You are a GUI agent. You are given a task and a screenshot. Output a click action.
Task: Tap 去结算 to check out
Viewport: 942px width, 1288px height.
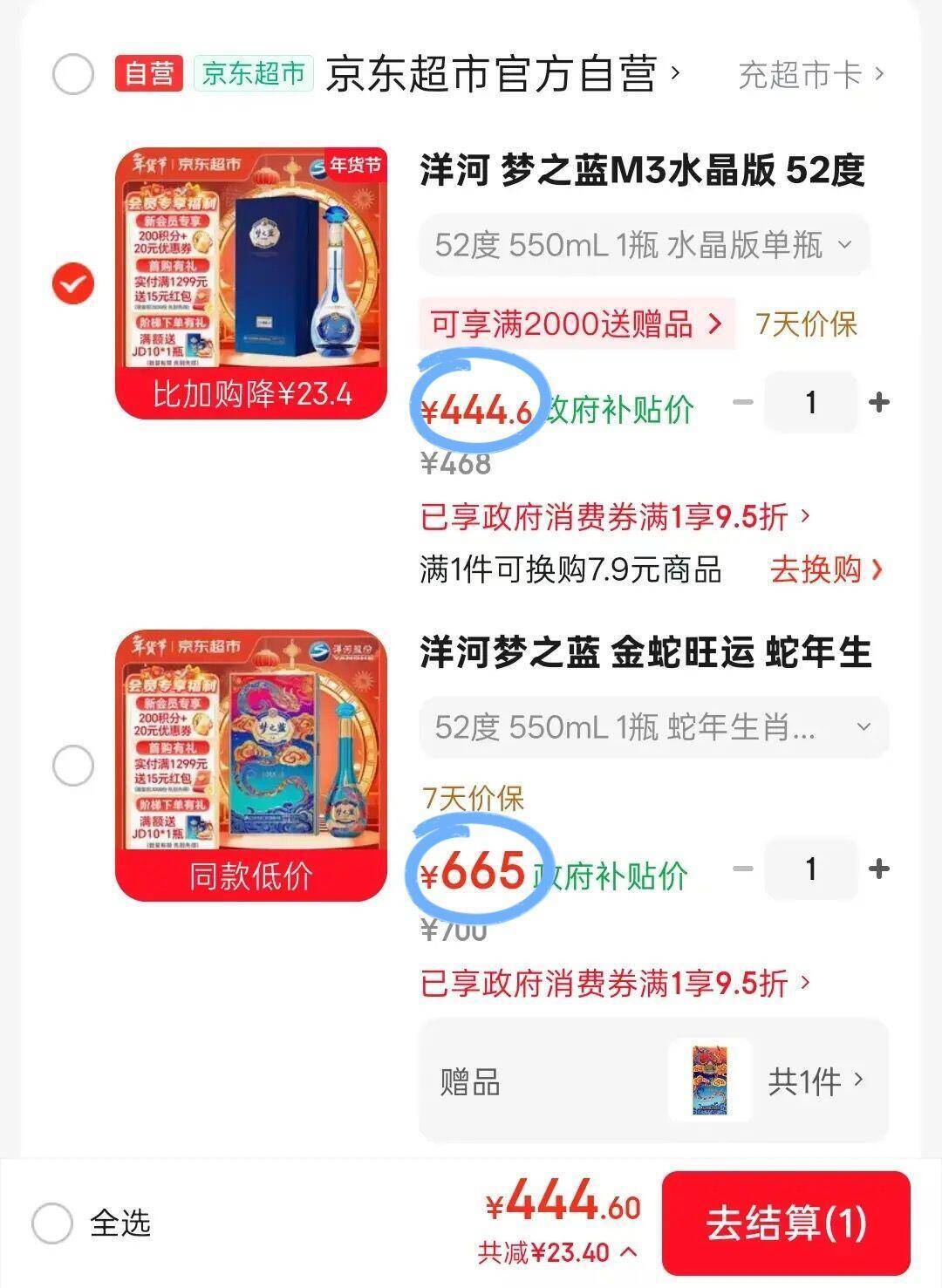coord(786,1223)
